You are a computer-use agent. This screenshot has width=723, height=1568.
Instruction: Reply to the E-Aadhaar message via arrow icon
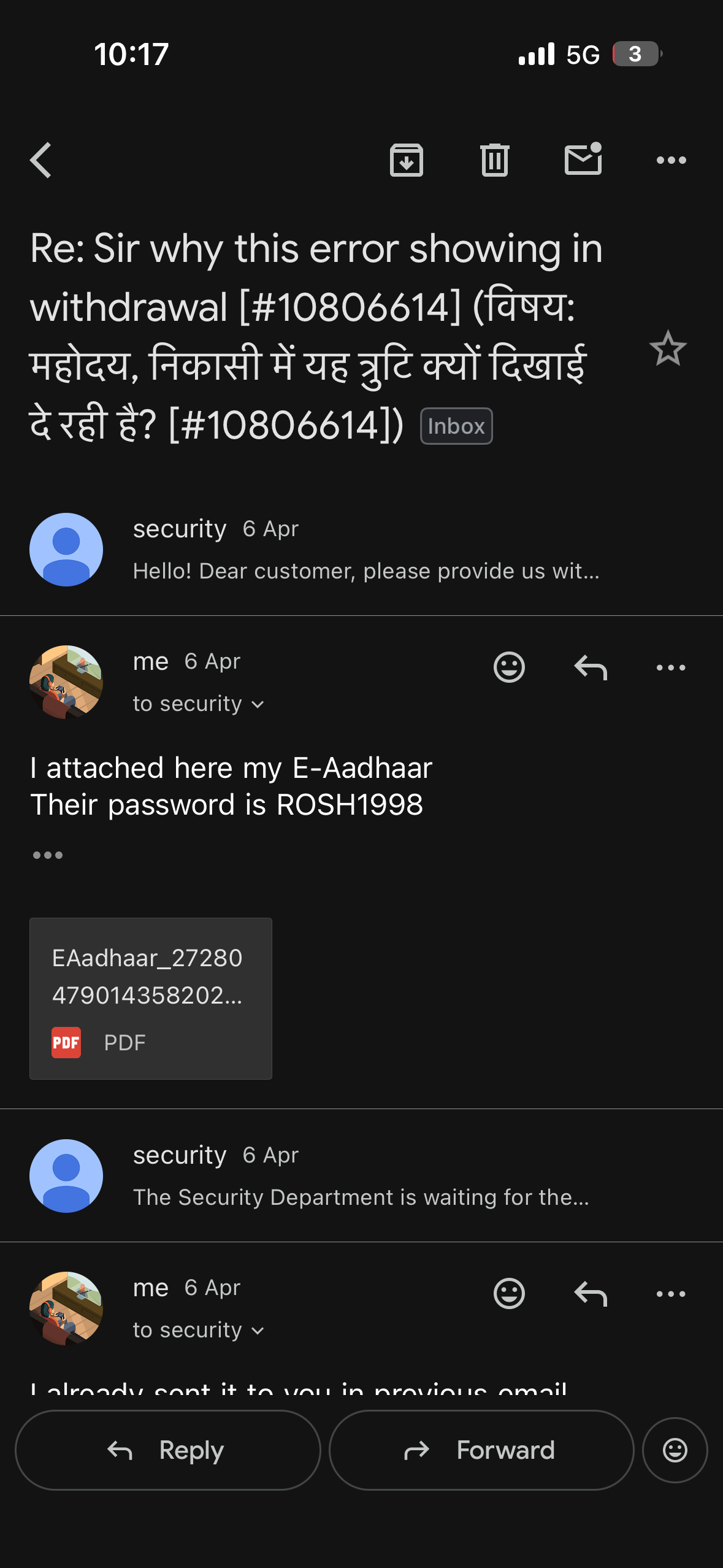(590, 667)
